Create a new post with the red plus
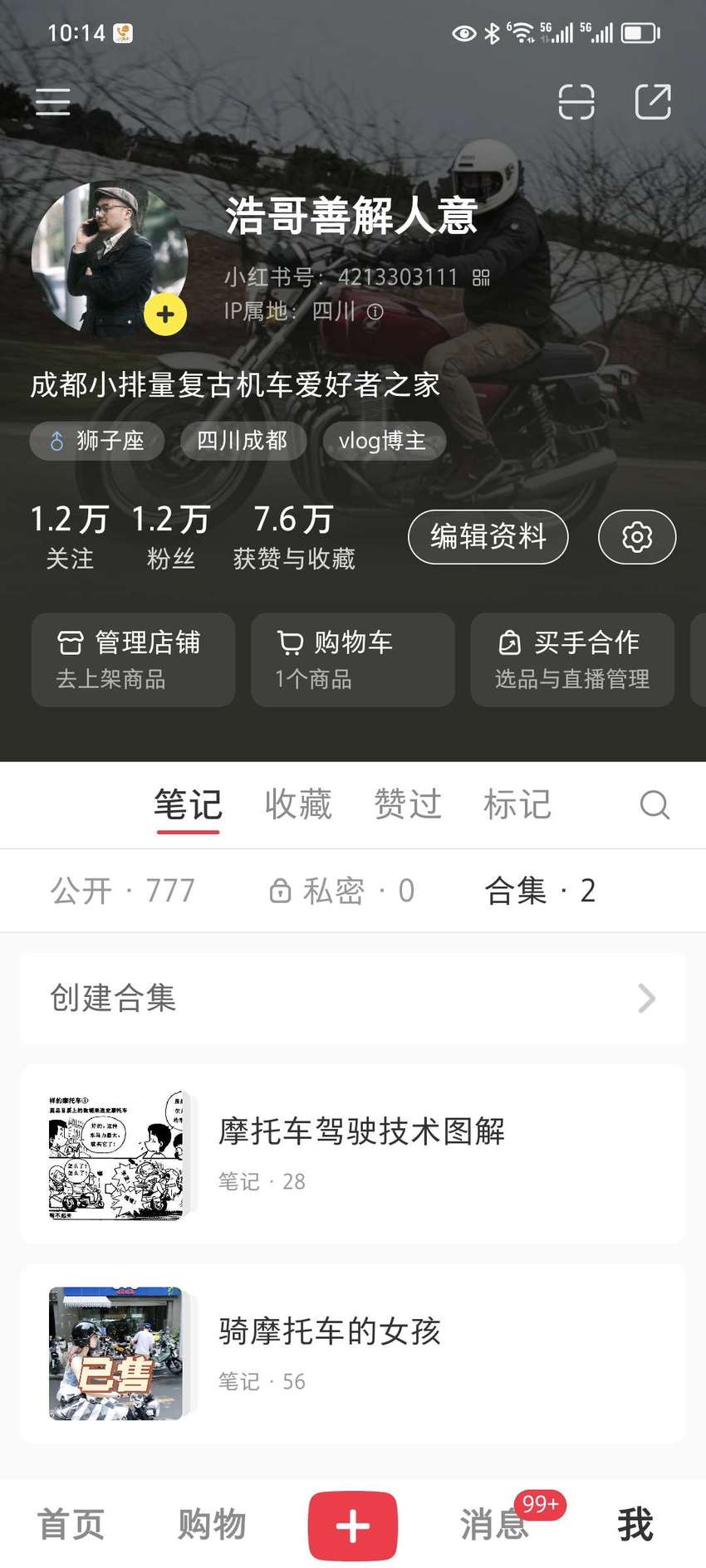The width and height of the screenshot is (706, 1568). (353, 1525)
